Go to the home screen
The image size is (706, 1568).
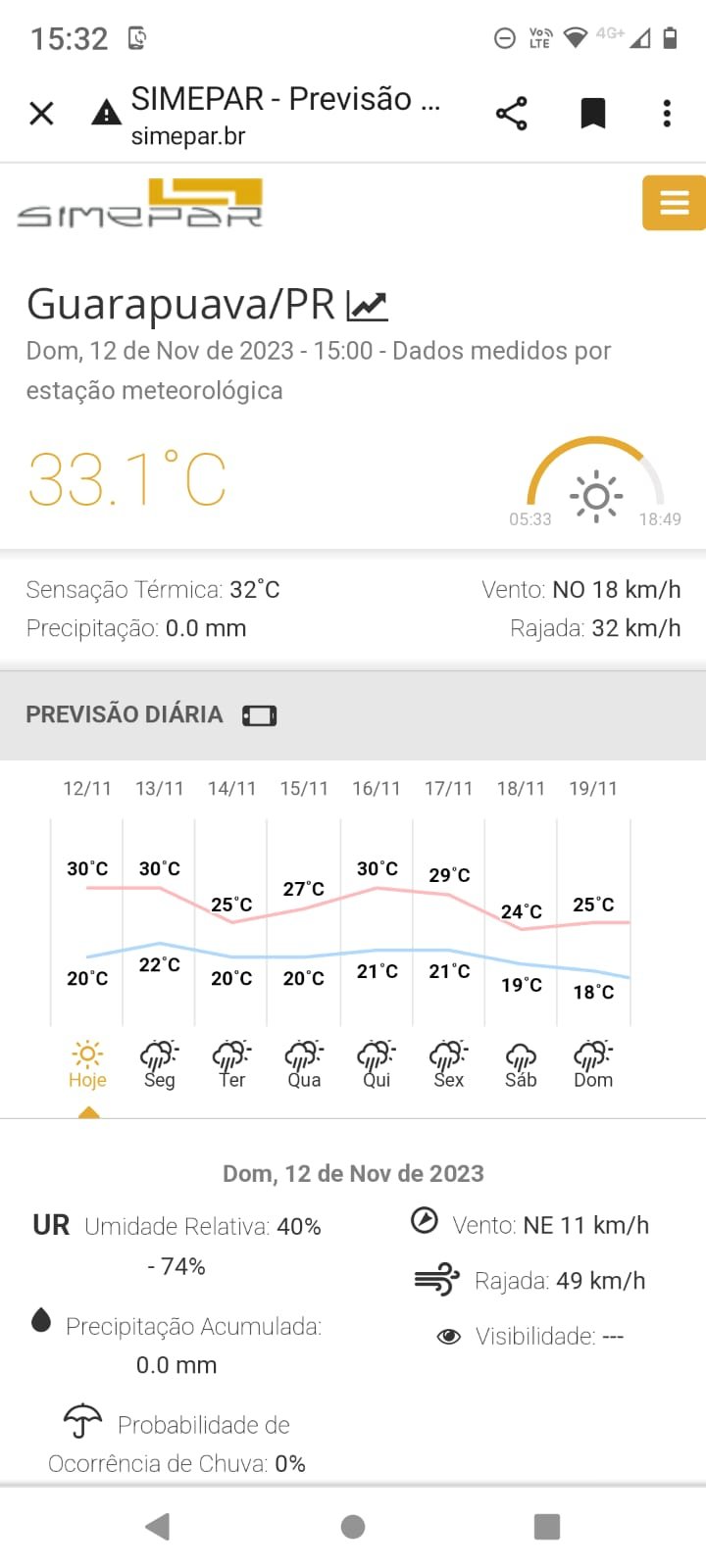(353, 1526)
